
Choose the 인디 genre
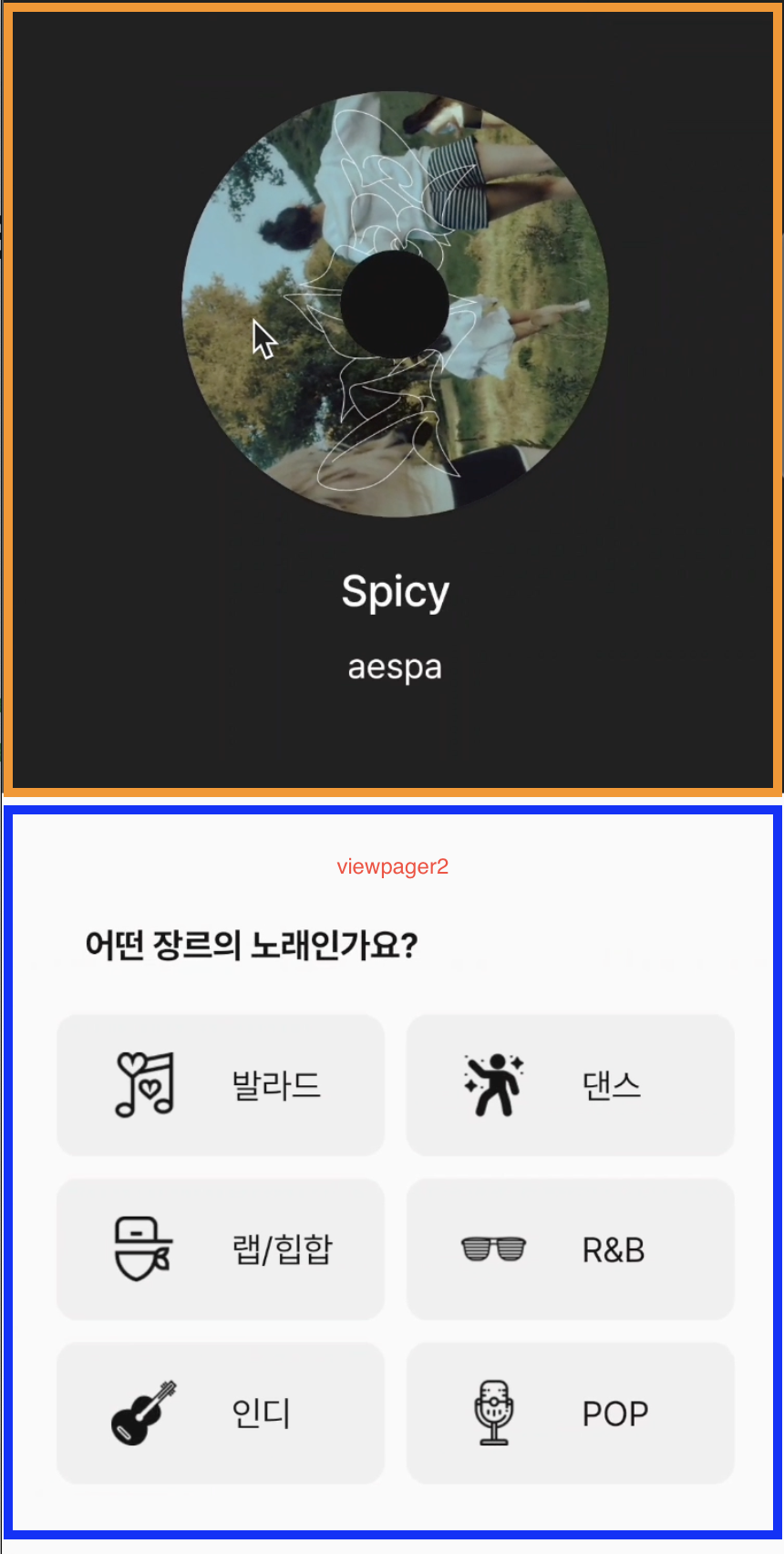click(221, 1413)
